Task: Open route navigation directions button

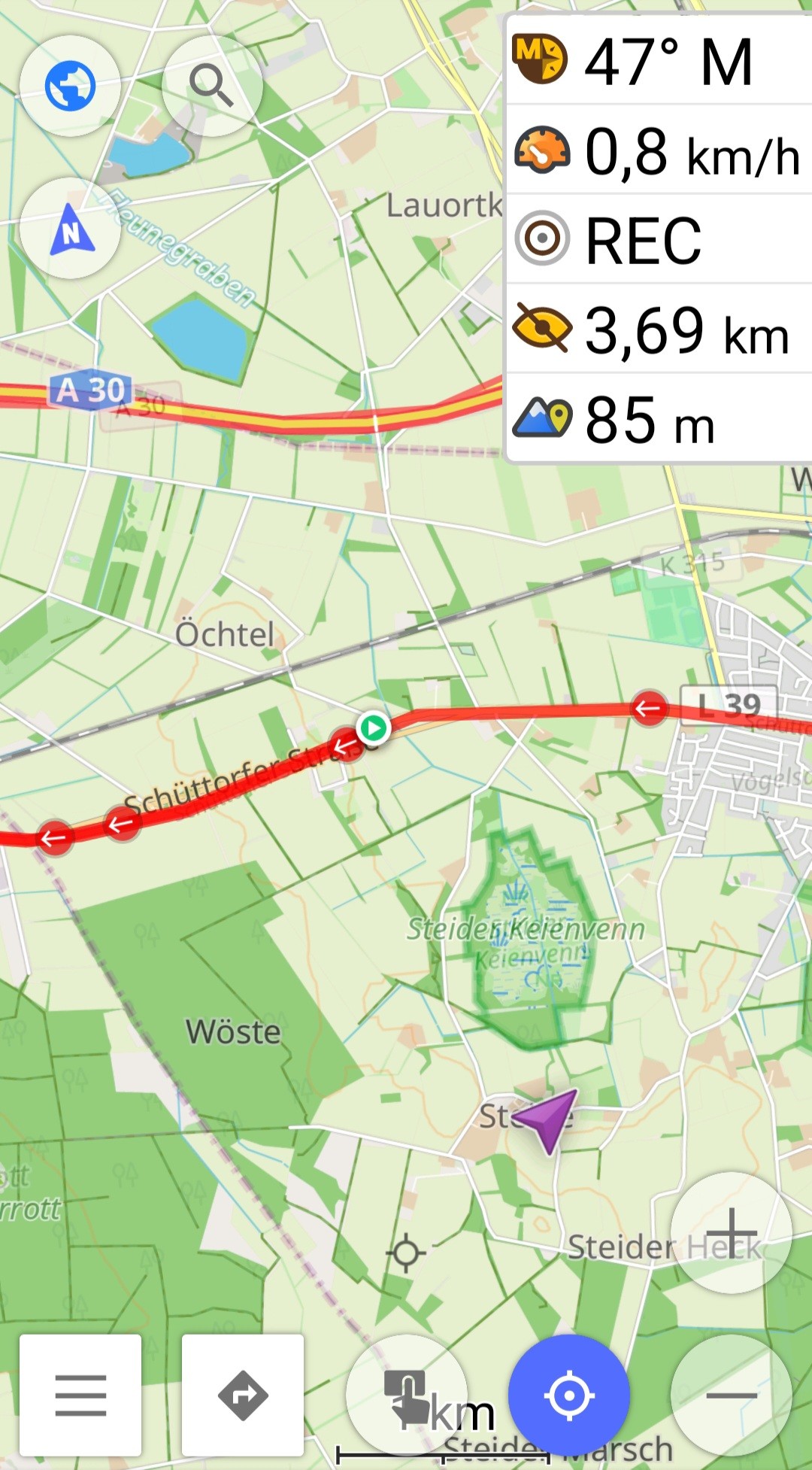Action: pos(243,1396)
